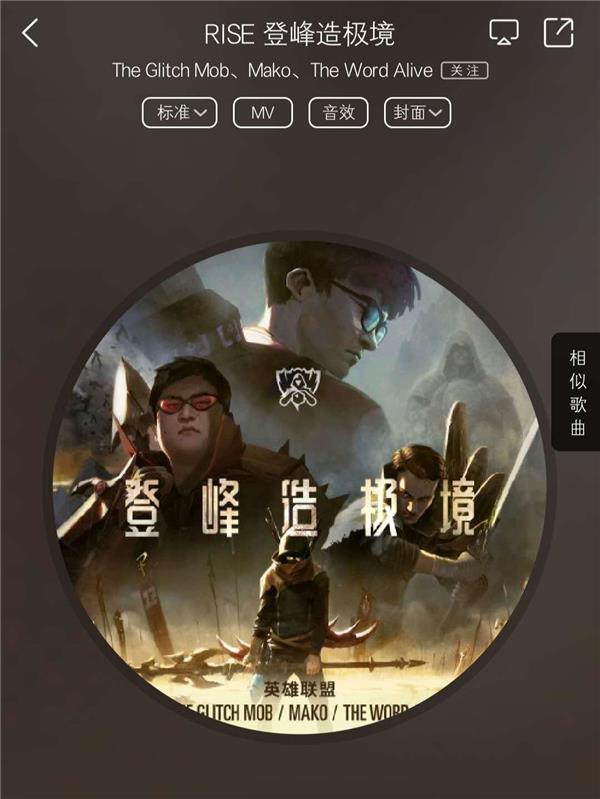This screenshot has width=600, height=799.
Task: Open the 音效 sound effects settings
Action: [x=338, y=112]
